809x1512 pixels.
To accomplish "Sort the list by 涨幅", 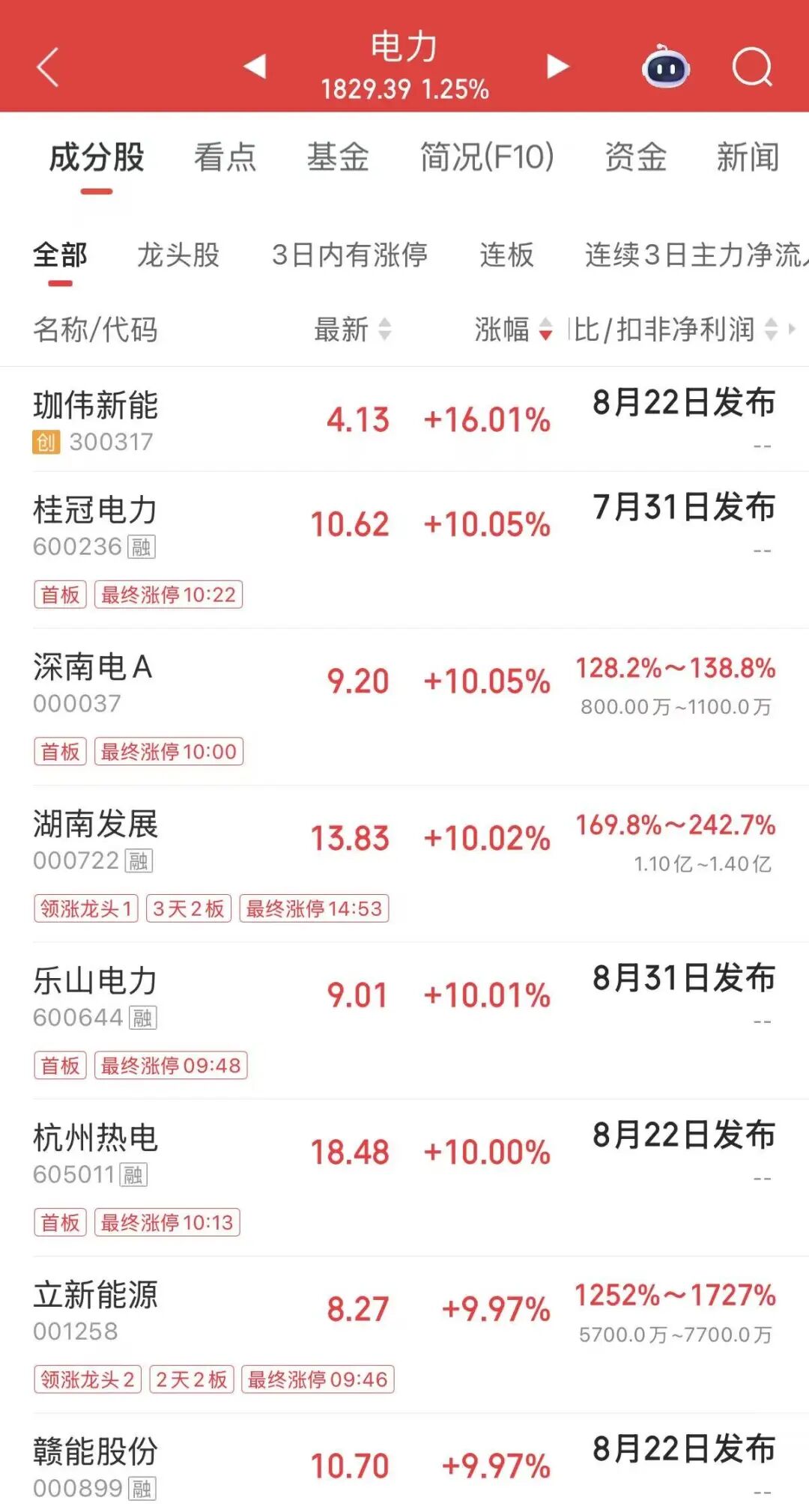I will click(x=514, y=330).
